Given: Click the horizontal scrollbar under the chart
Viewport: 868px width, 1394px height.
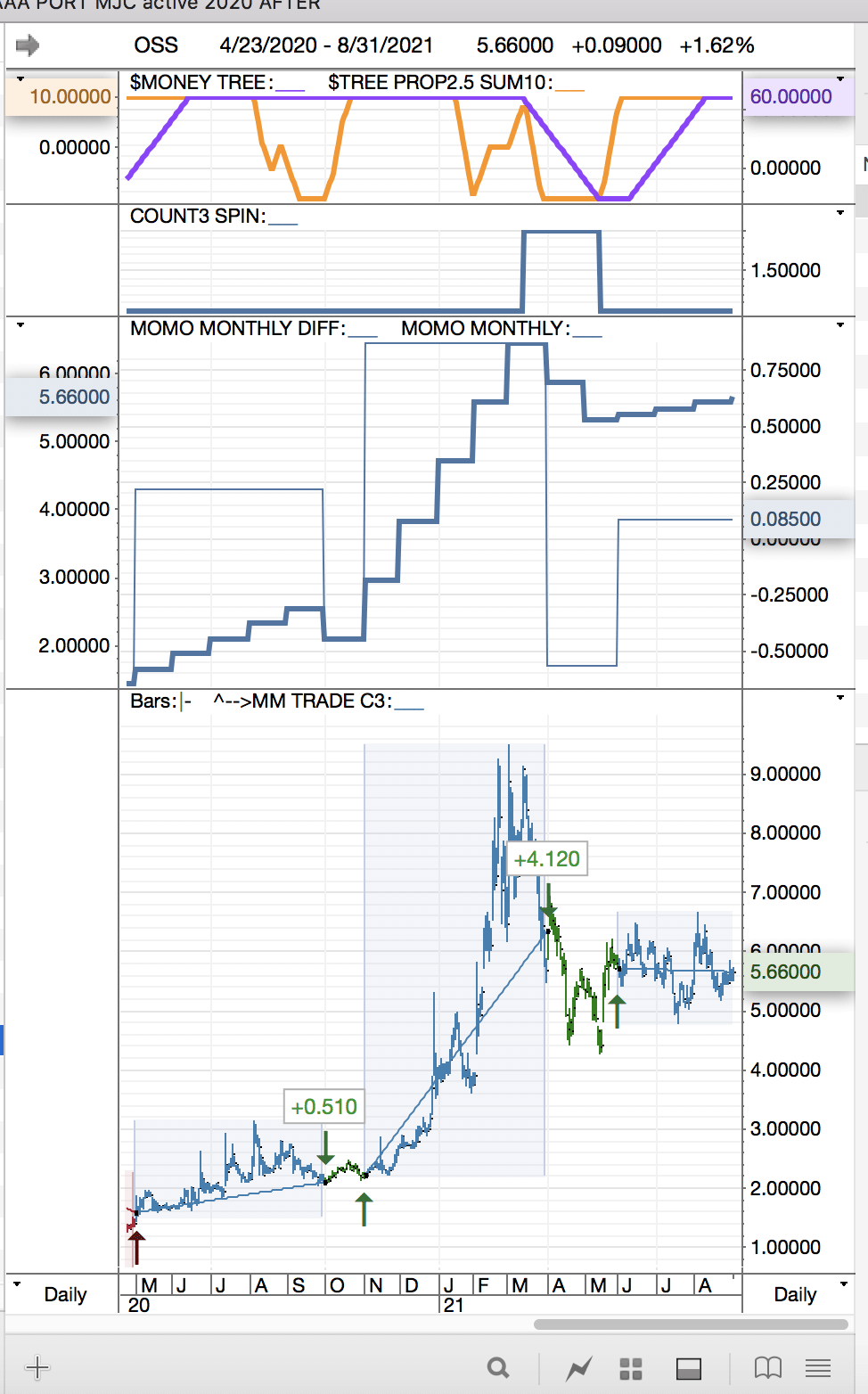Looking at the screenshot, I should click(x=690, y=1324).
